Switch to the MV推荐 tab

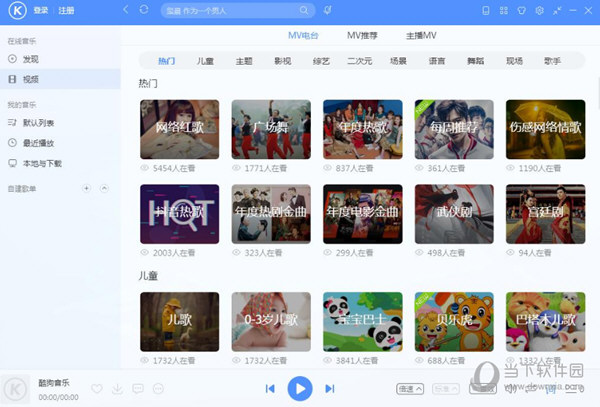pos(363,35)
